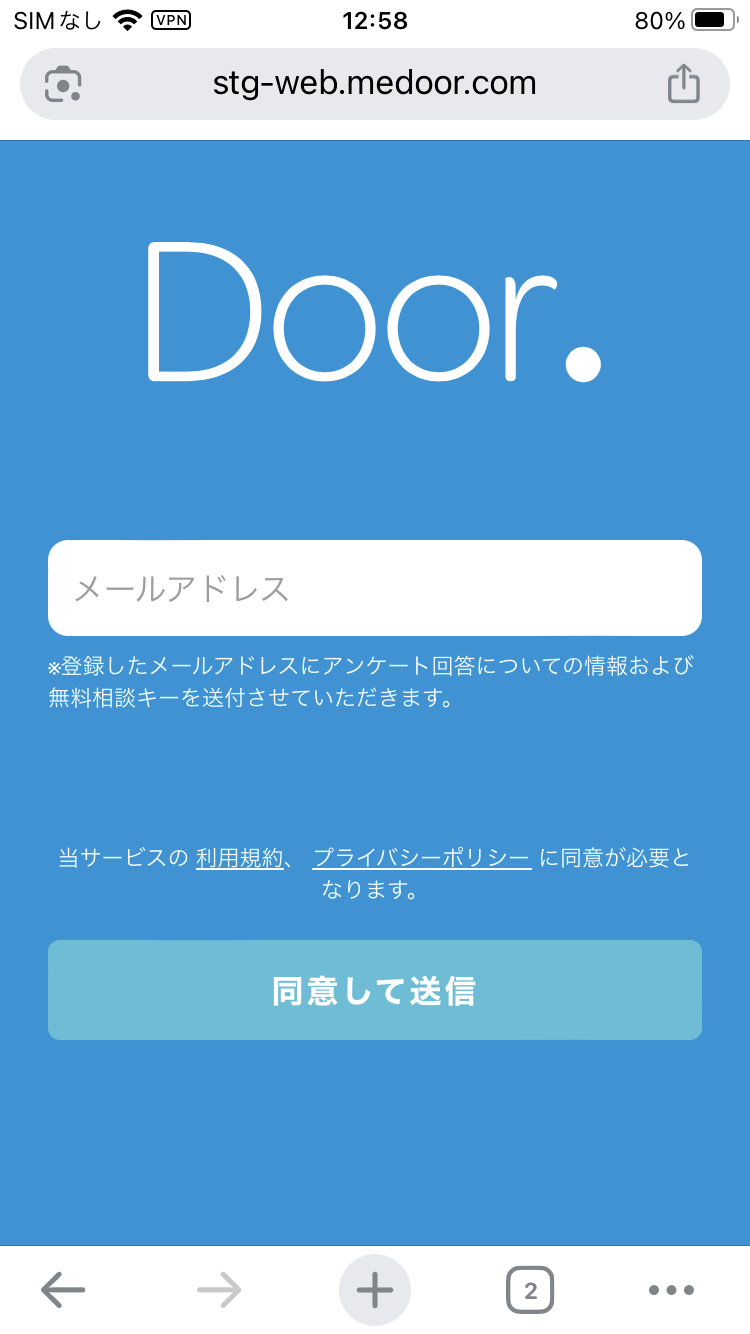Viewport: 750px width, 1334px height.
Task: Tap the forward navigation arrow
Action: pyautogui.click(x=218, y=1289)
